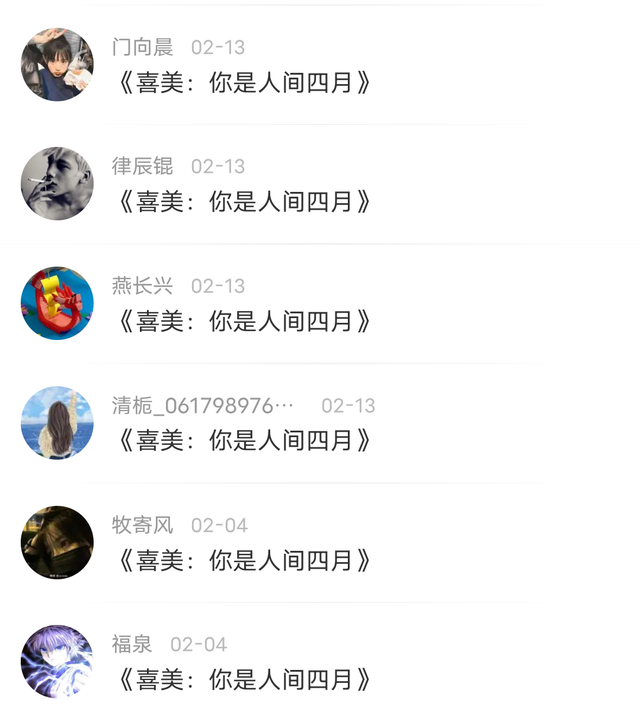Open the profile of 清栀_061798976… by name

pos(203,405)
